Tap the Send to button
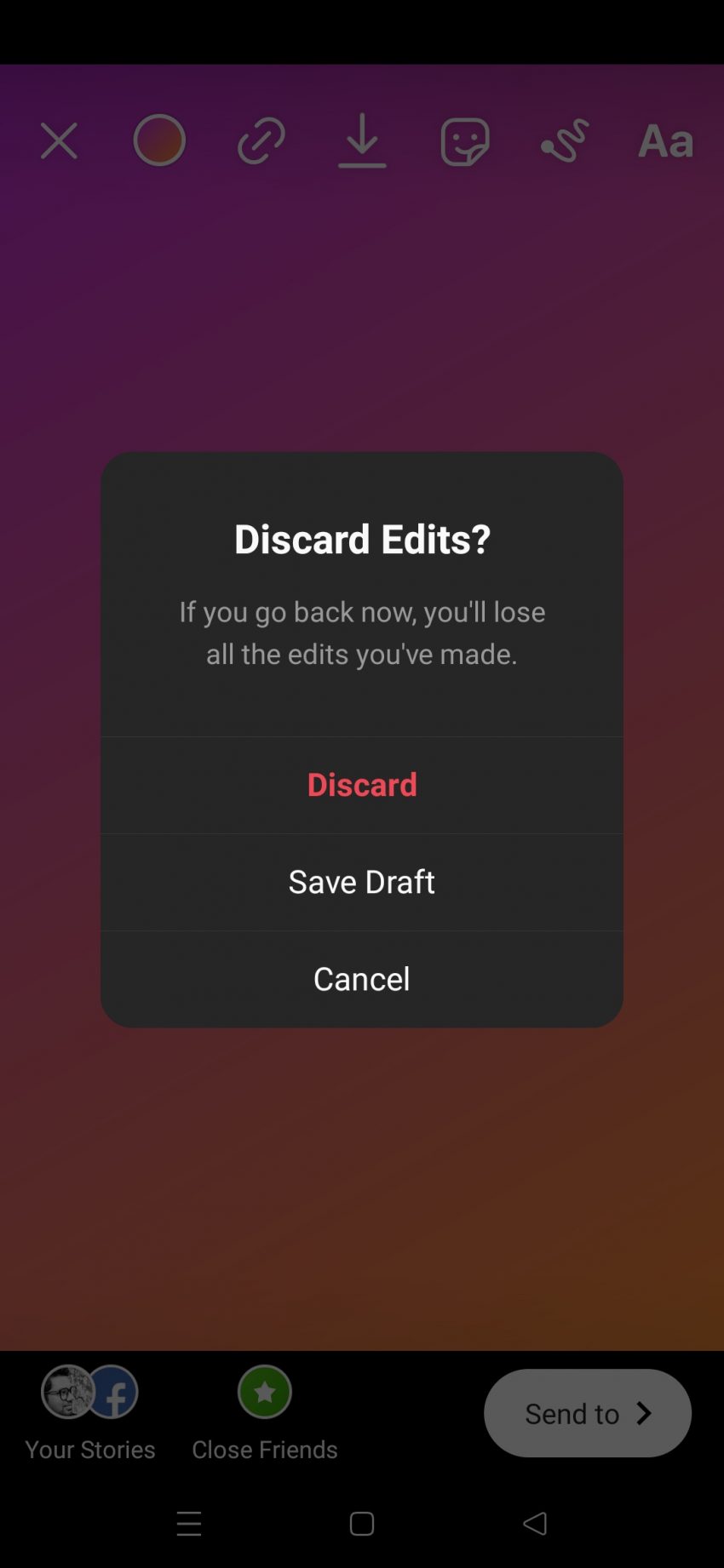Viewport: 724px width, 1568px height. [x=588, y=1413]
